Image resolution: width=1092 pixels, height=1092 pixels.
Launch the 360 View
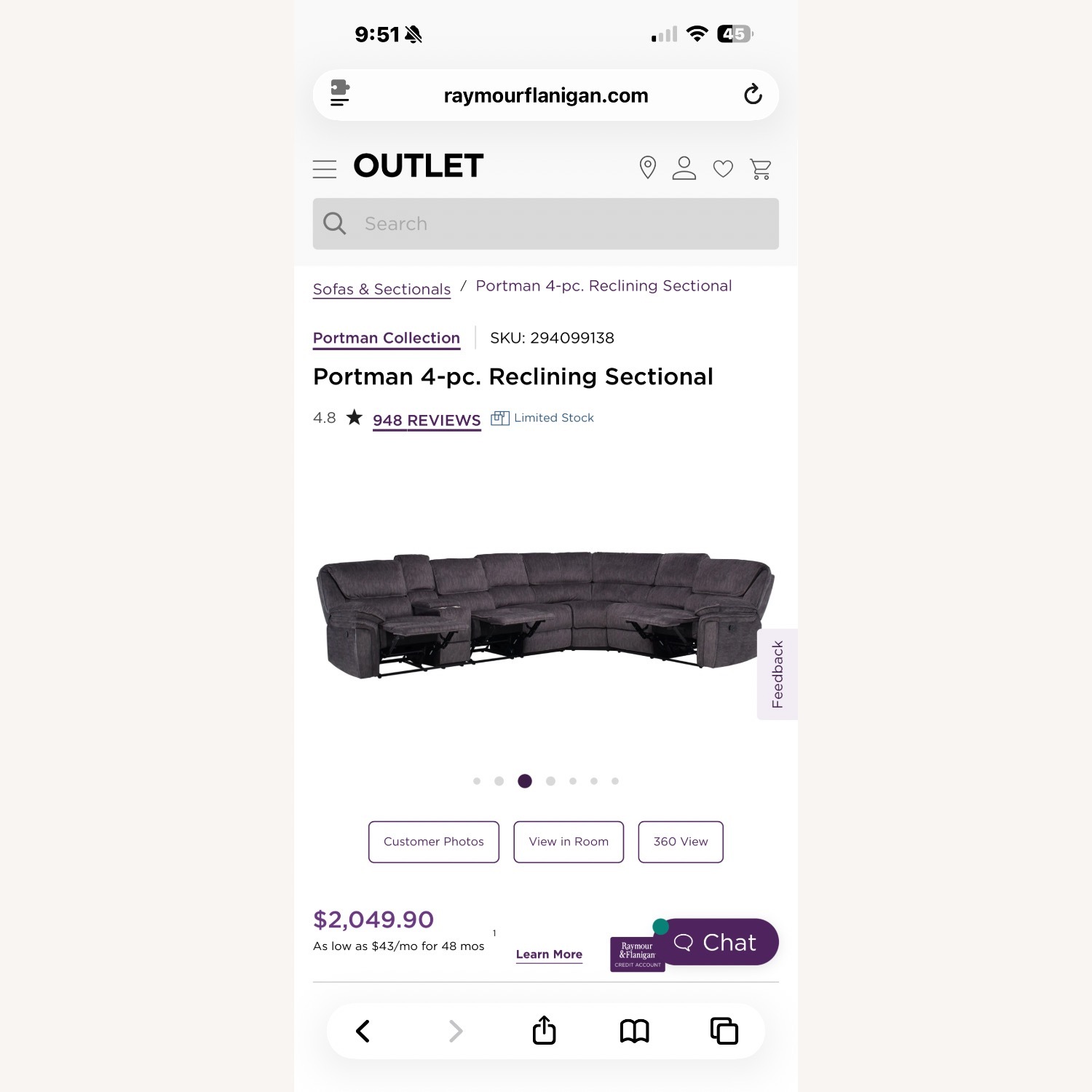[x=681, y=842]
